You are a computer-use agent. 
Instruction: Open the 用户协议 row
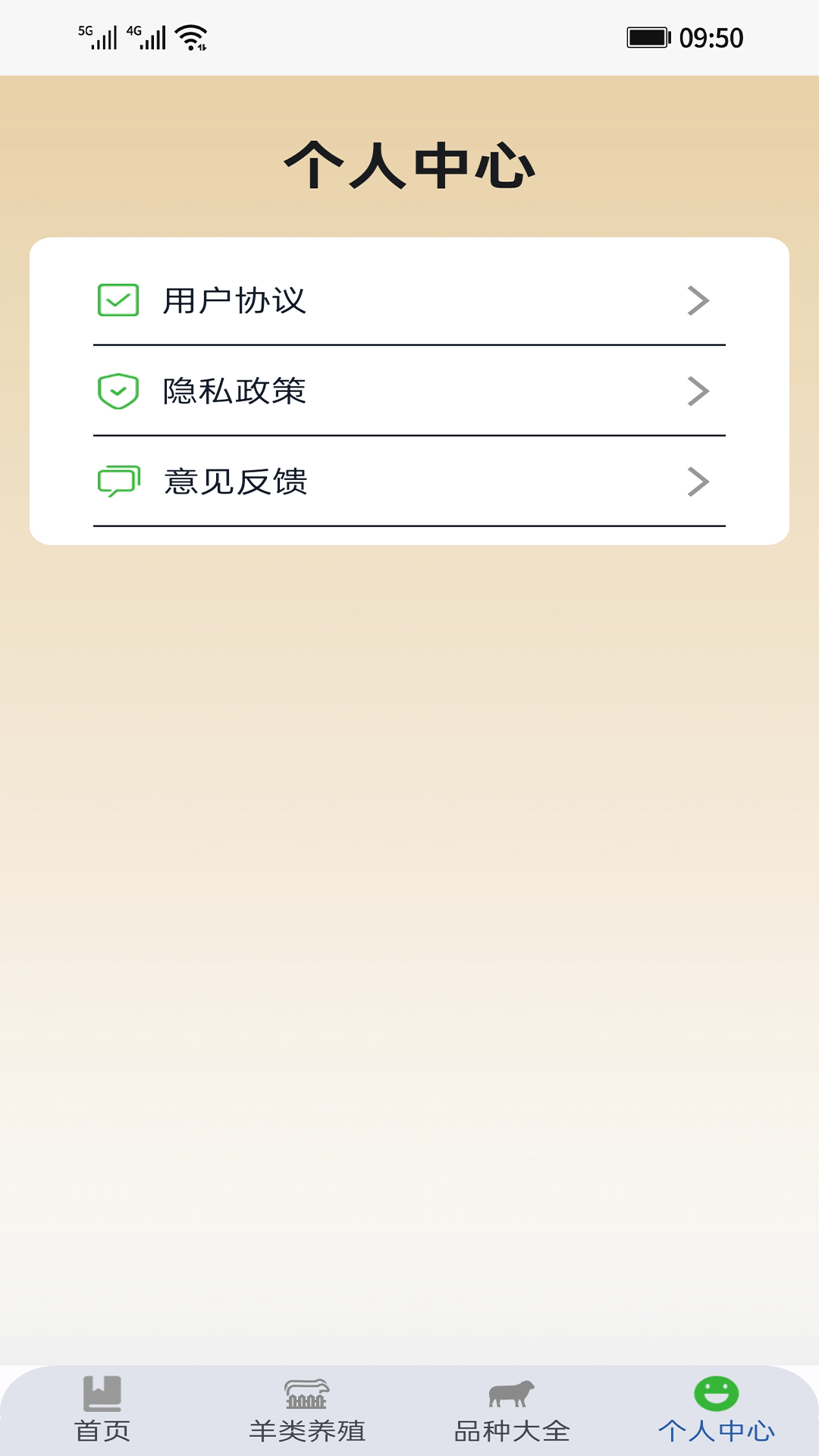coord(409,301)
